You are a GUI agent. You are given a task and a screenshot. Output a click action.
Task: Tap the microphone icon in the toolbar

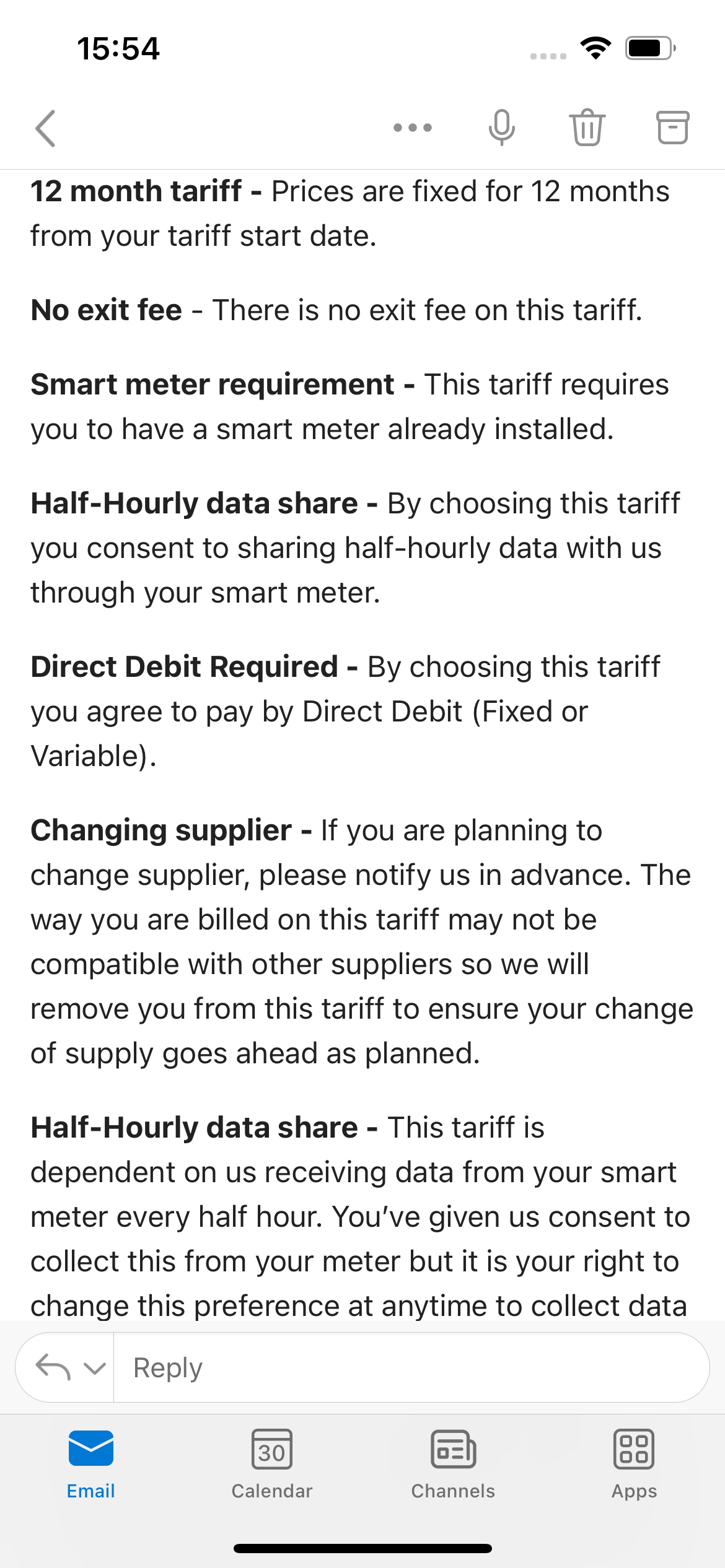[x=501, y=128]
